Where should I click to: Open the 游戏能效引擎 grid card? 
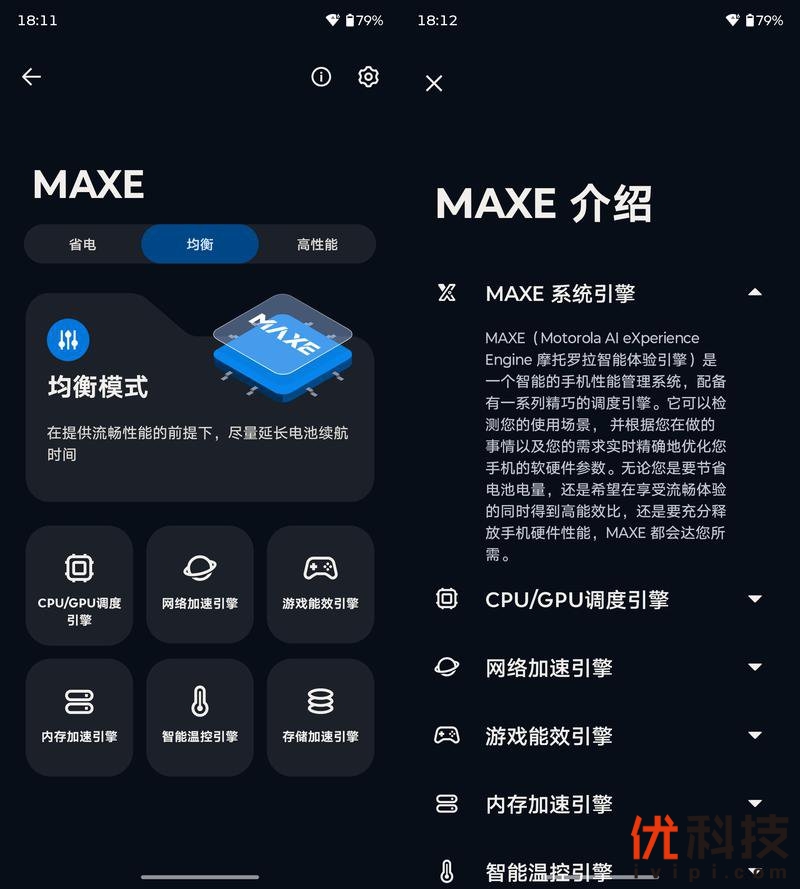click(x=320, y=584)
